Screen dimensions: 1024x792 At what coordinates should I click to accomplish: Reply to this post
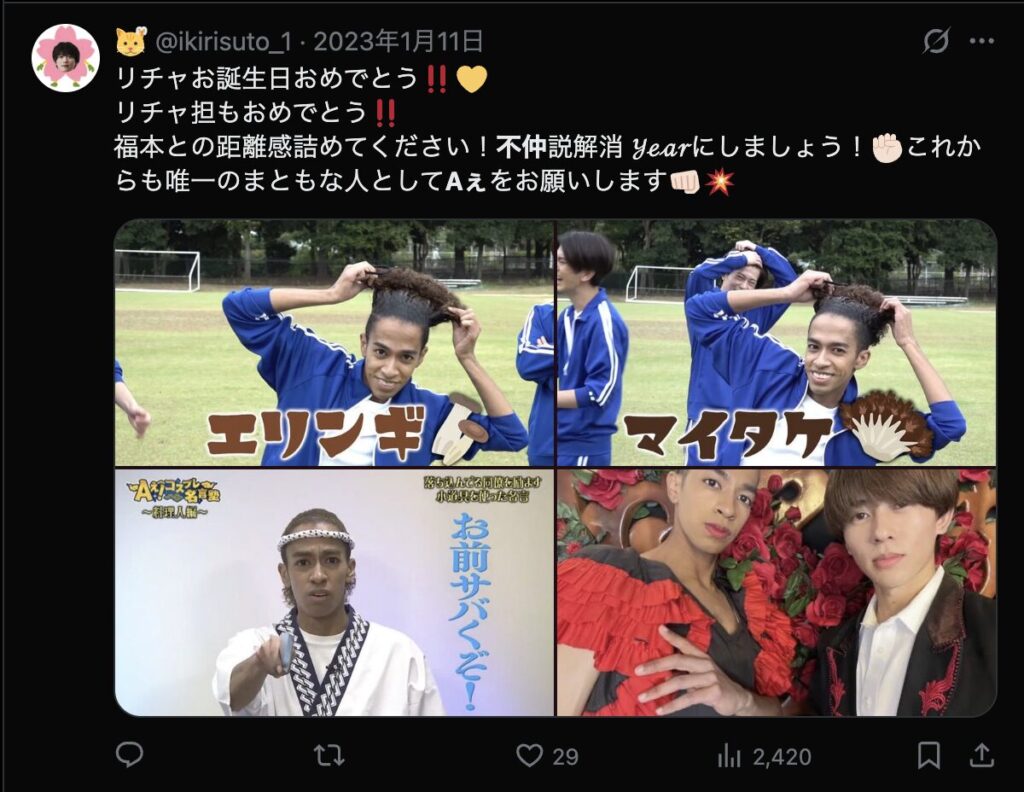[130, 755]
